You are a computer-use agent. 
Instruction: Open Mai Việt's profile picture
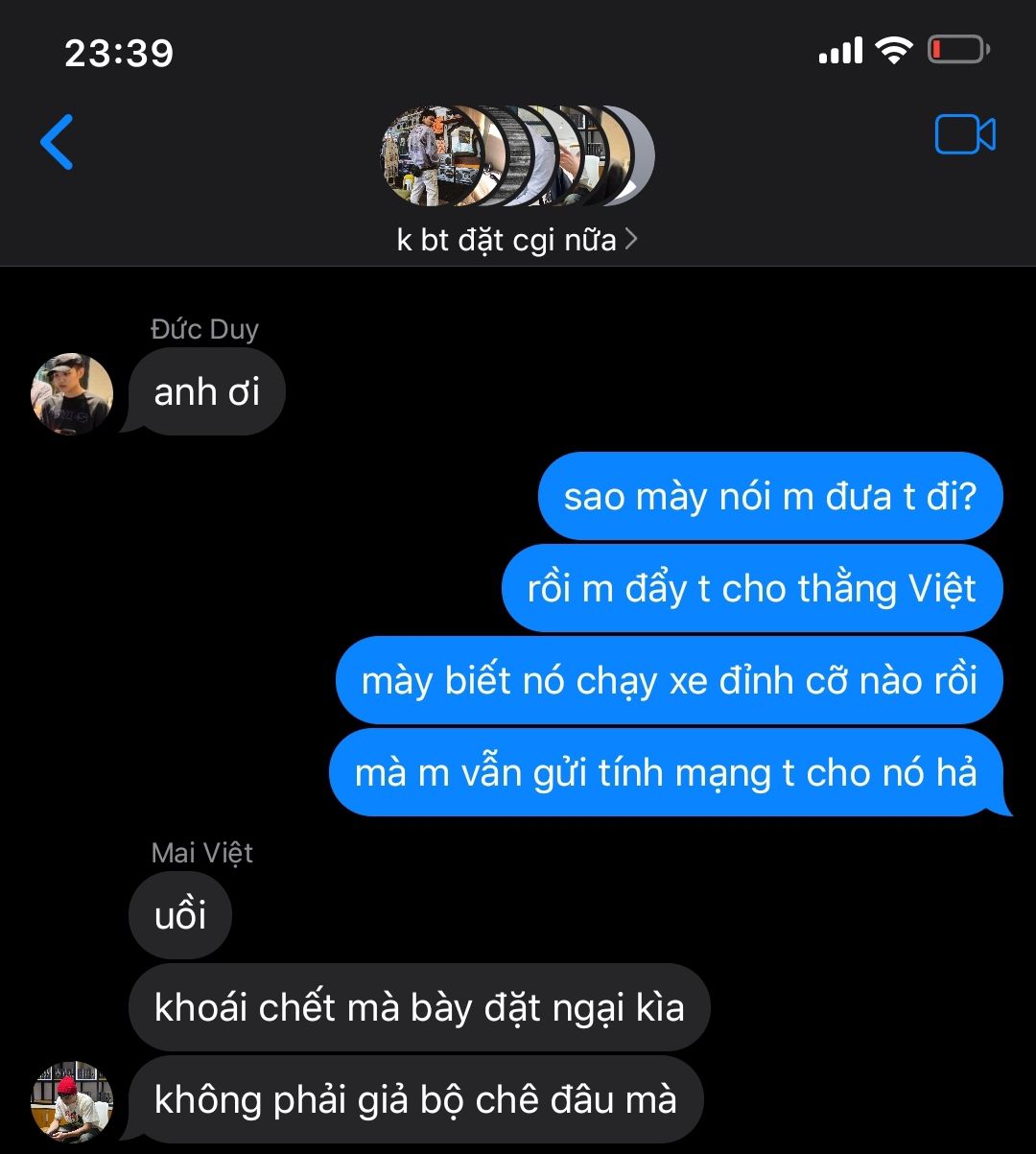click(72, 1101)
